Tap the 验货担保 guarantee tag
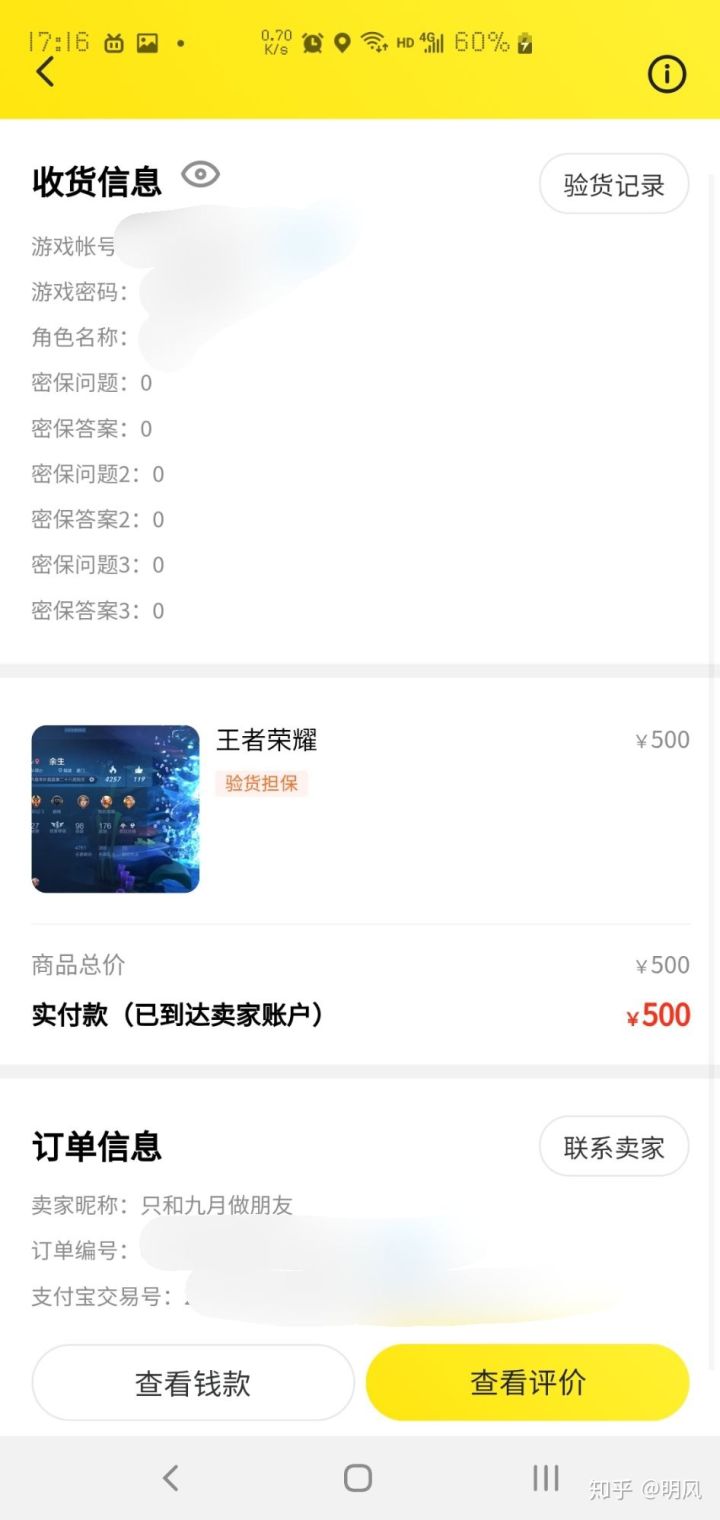Image resolution: width=720 pixels, height=1520 pixels. (x=261, y=783)
